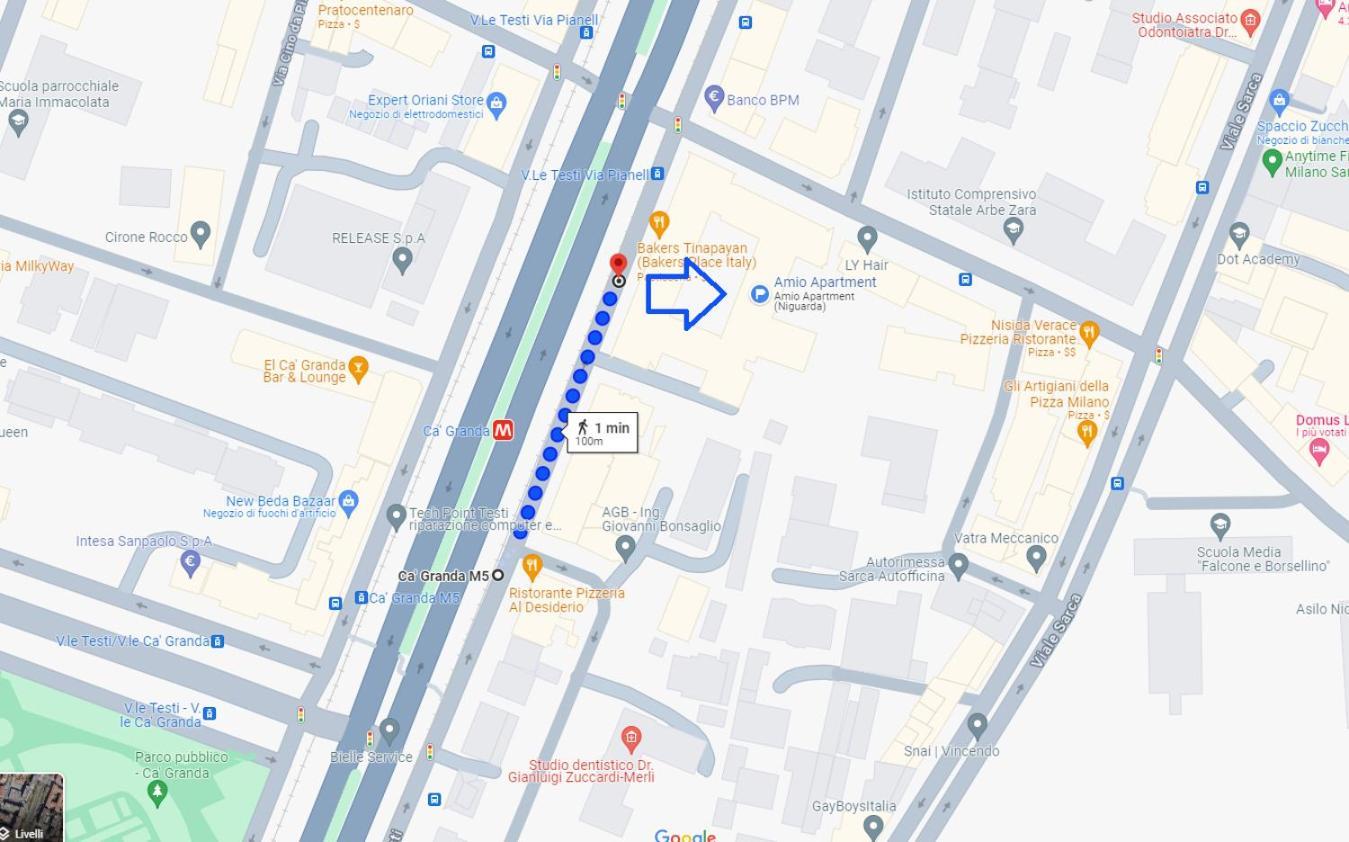Tap the LY Hair location marker
This screenshot has width=1349, height=842.
(867, 239)
